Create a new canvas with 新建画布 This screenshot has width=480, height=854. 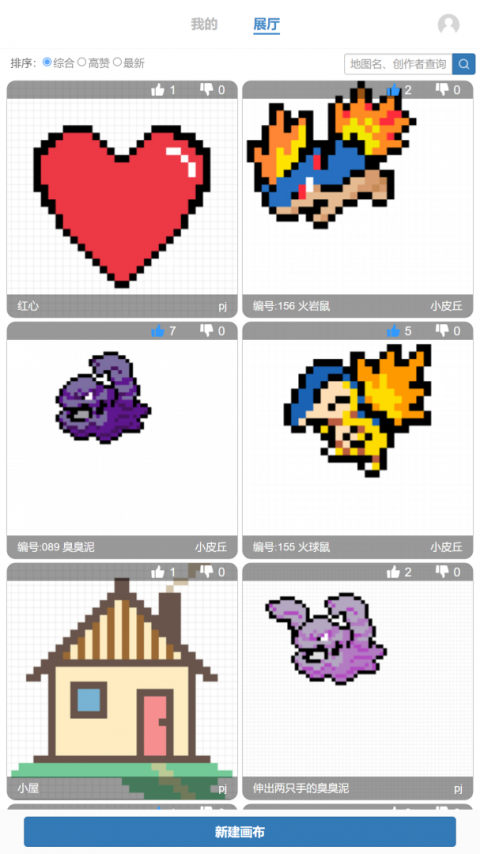pos(240,832)
